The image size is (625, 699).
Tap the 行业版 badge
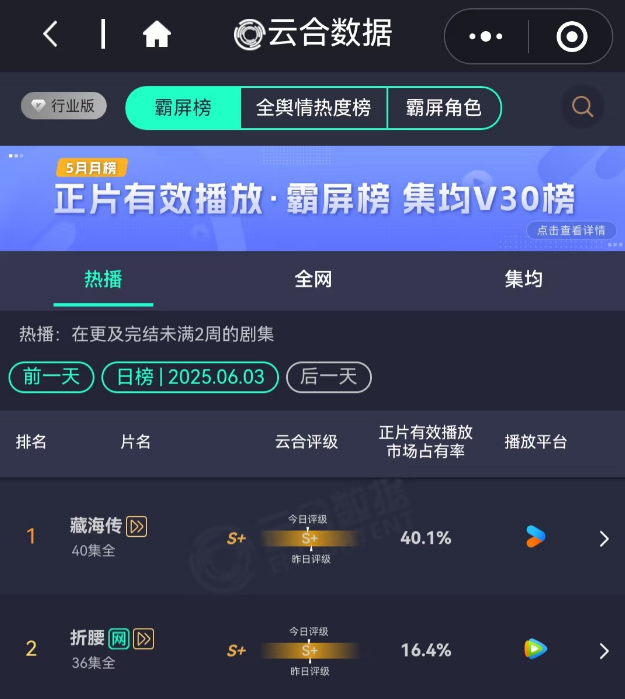pos(64,106)
